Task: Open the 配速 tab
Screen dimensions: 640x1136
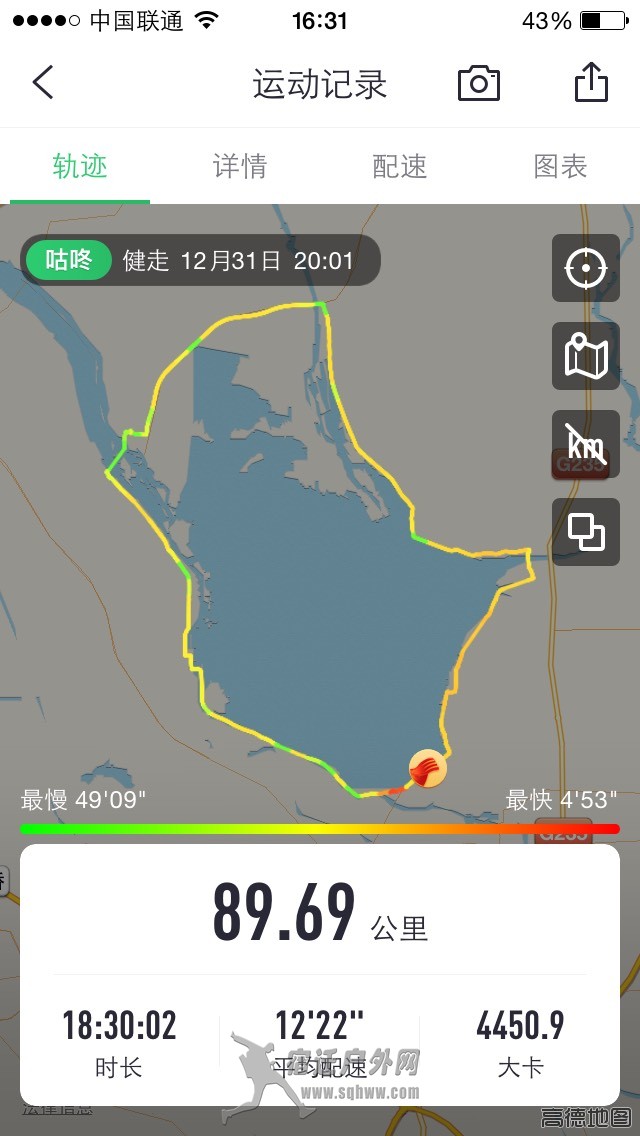Action: coord(400,166)
